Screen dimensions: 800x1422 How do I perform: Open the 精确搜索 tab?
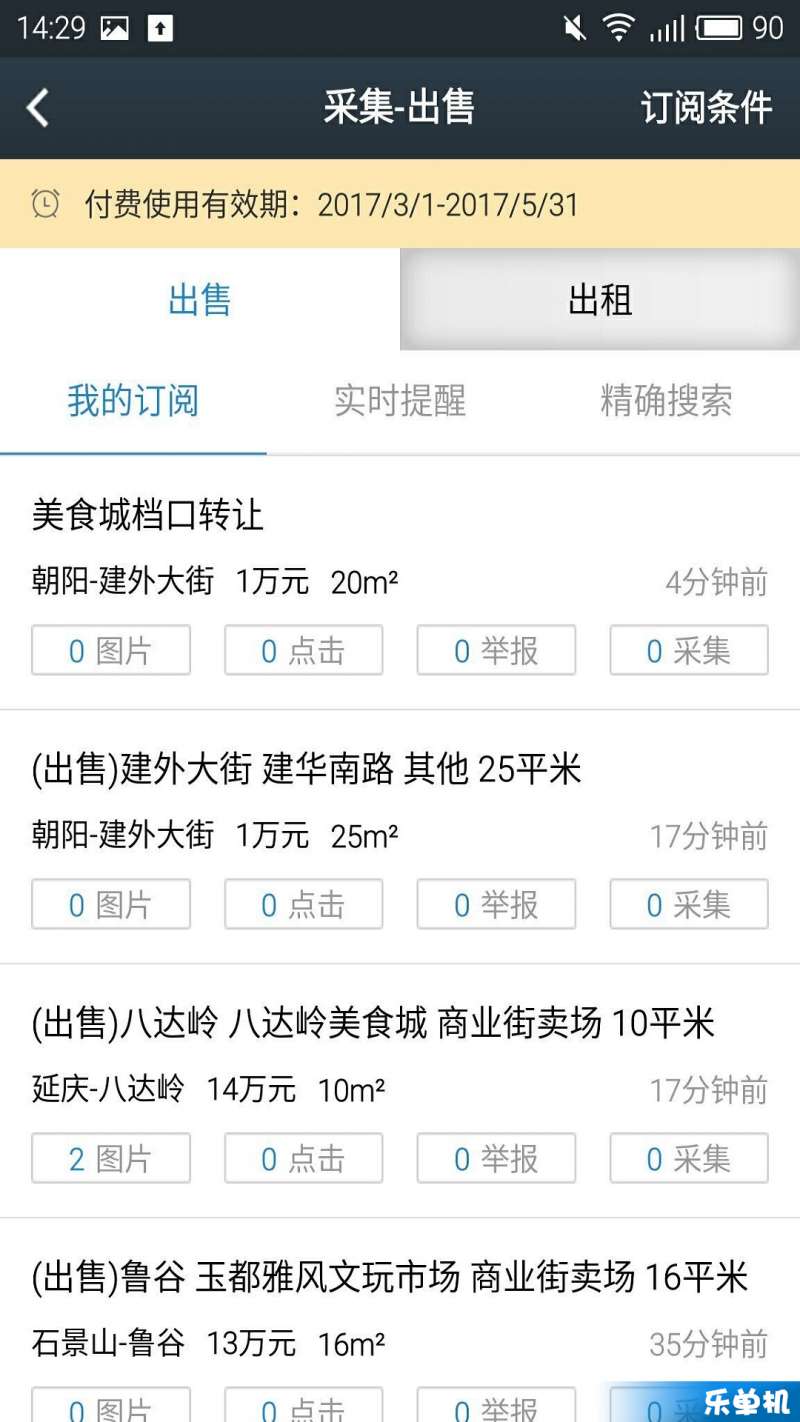click(666, 401)
